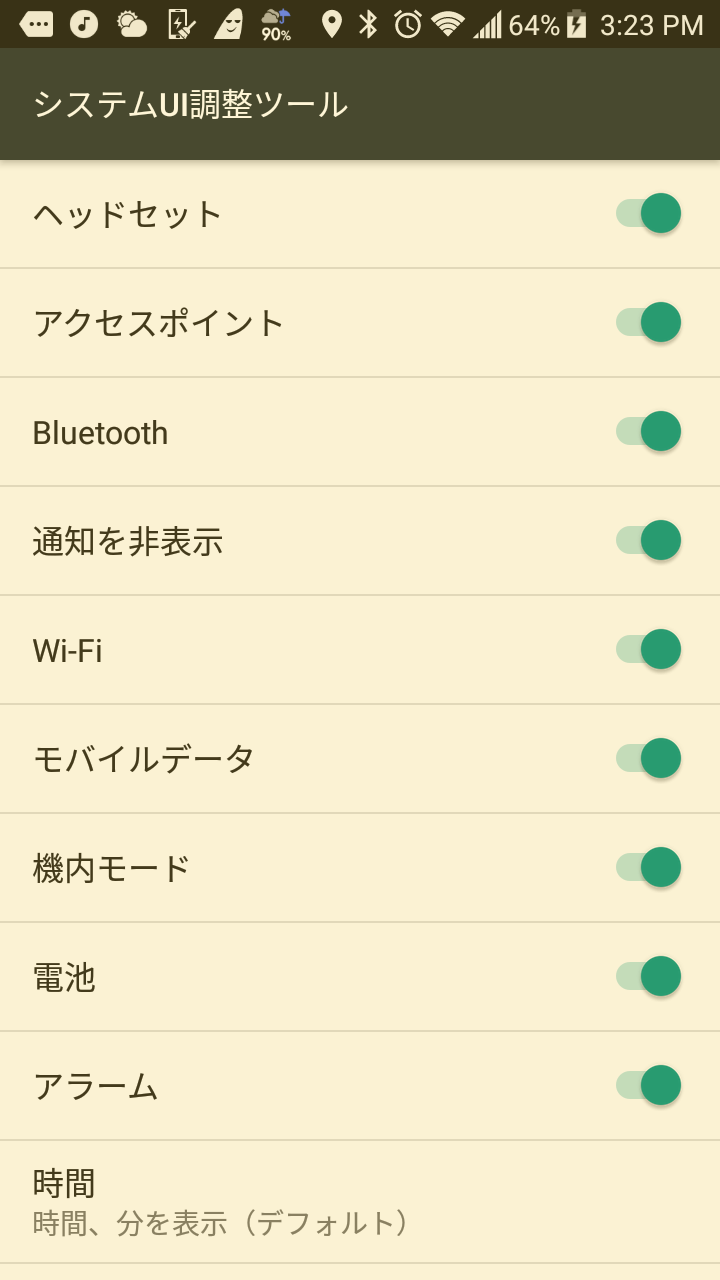The height and width of the screenshot is (1280, 720).
Task: Disable the モバイルデータ switch
Action: (x=649, y=758)
